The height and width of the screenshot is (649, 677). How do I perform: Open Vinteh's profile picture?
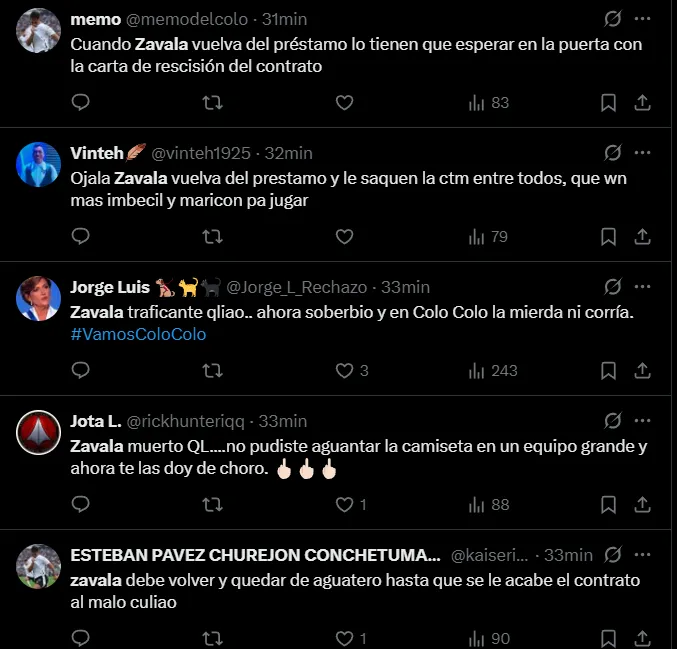point(39,164)
